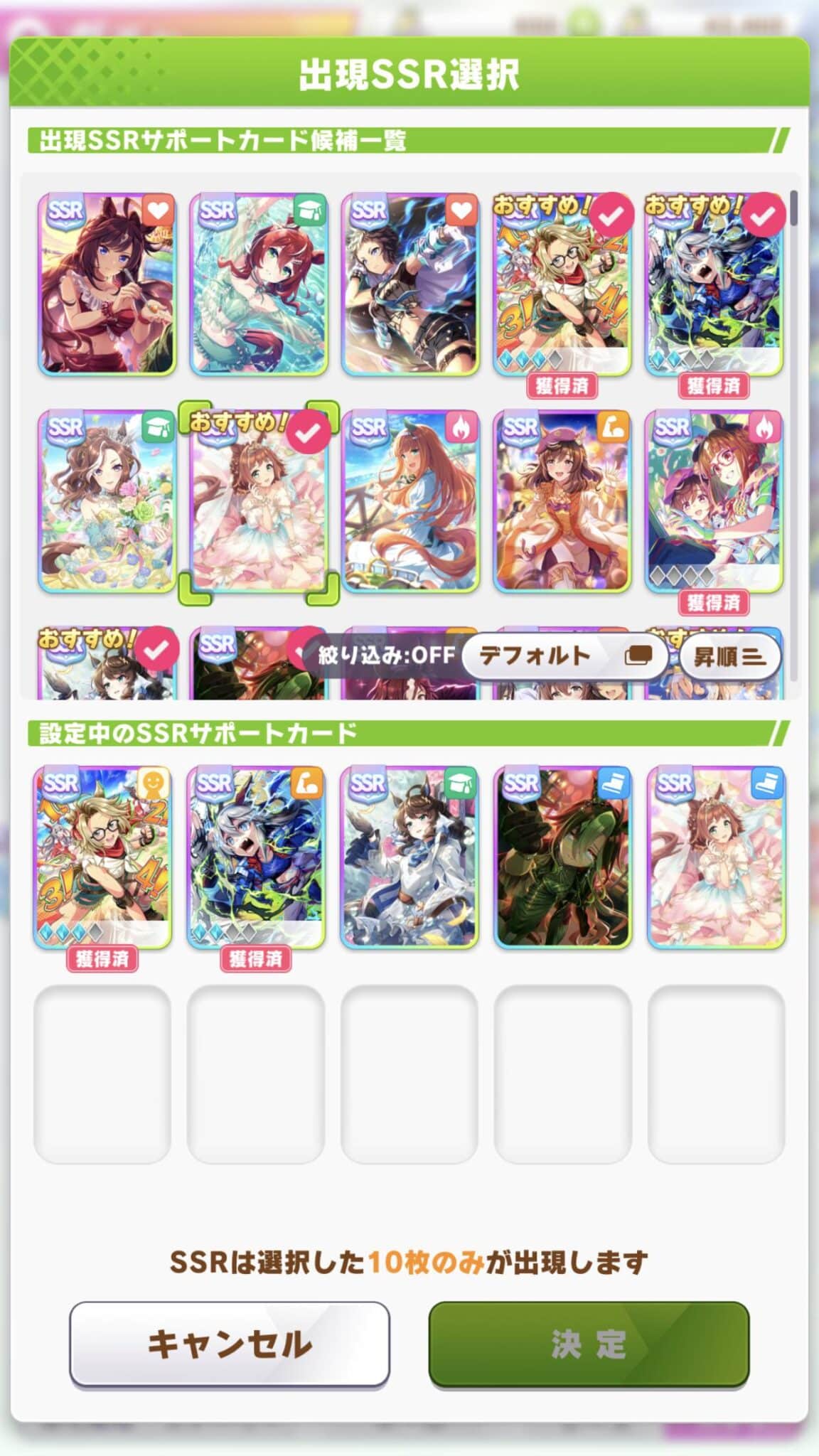
Task: Select the pink-glasses duo 獲得済 candidate card
Action: tap(714, 501)
